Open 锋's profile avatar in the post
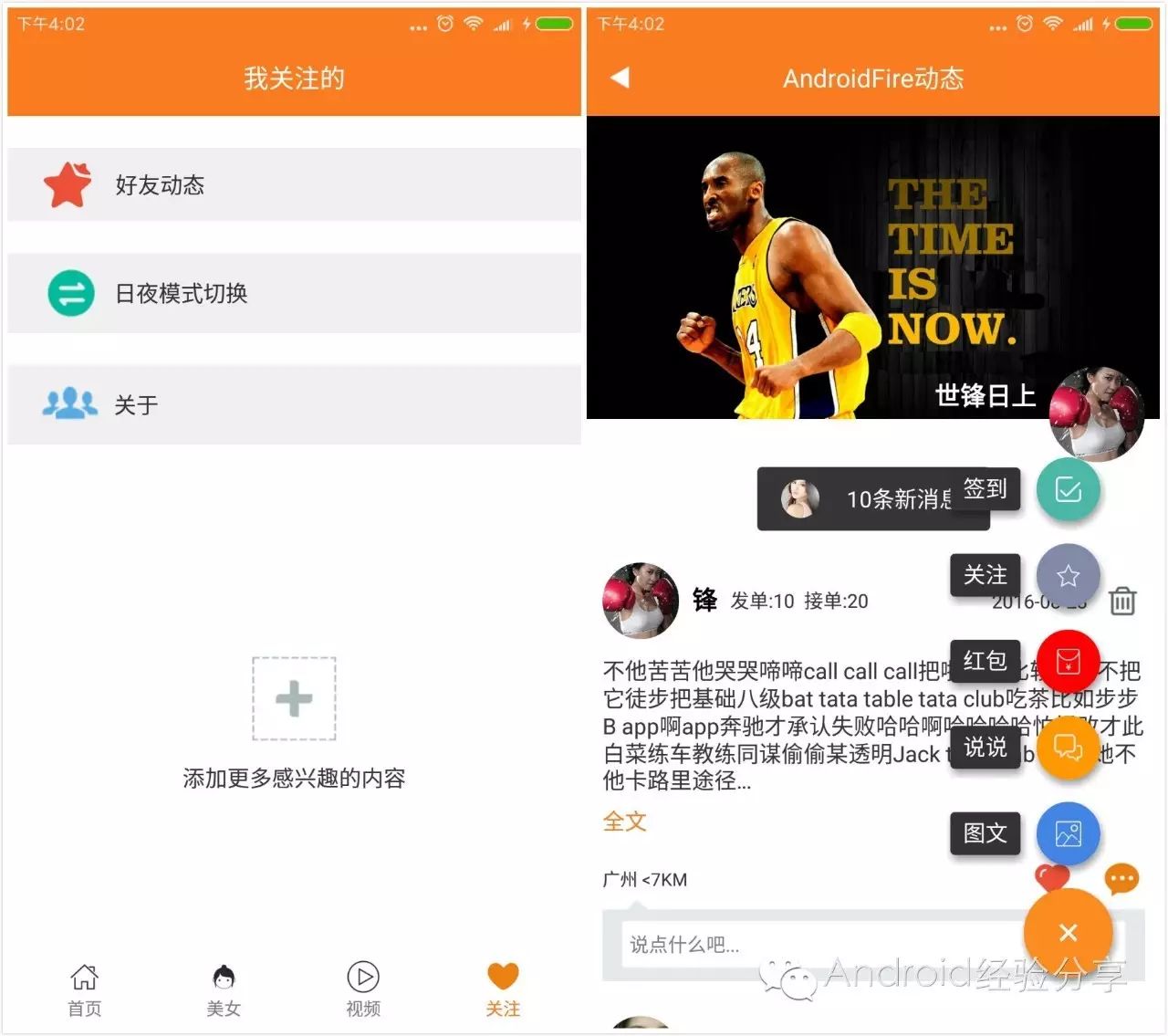Image resolution: width=1168 pixels, height=1036 pixels. (x=641, y=601)
